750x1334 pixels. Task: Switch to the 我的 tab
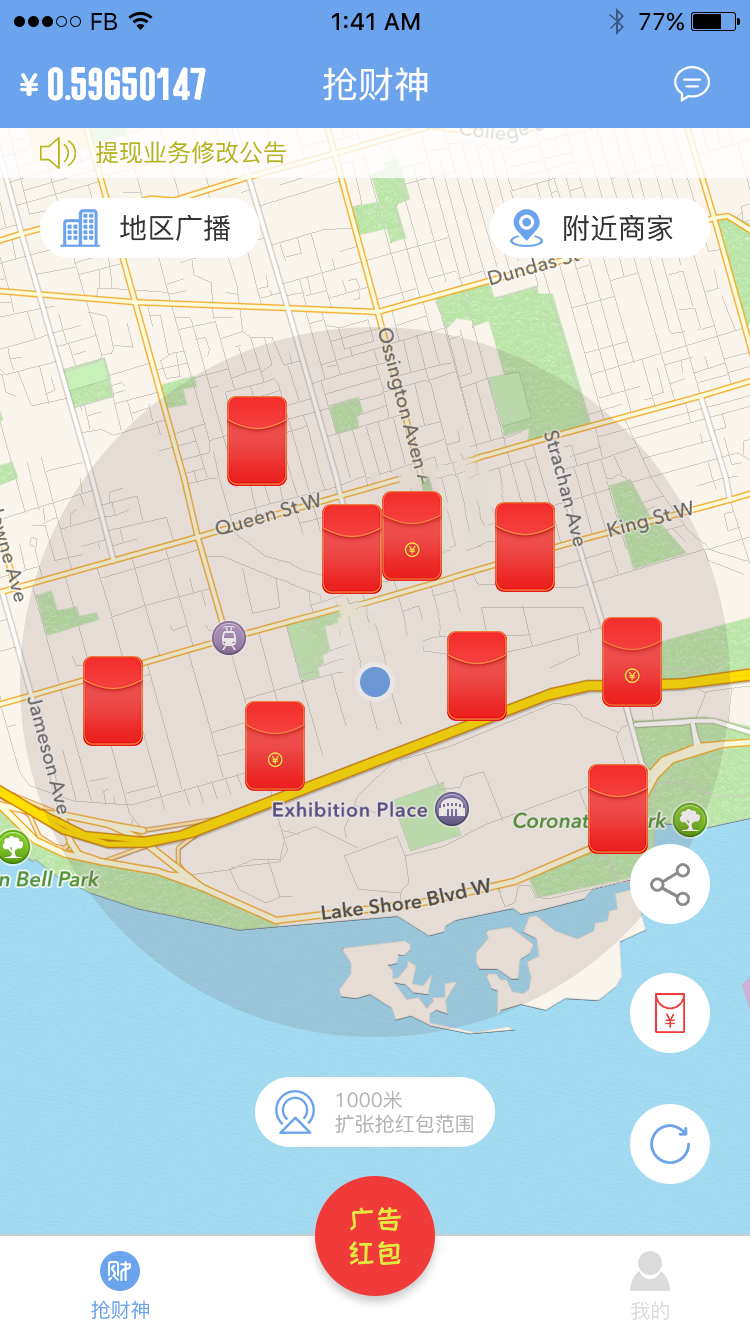click(650, 1286)
